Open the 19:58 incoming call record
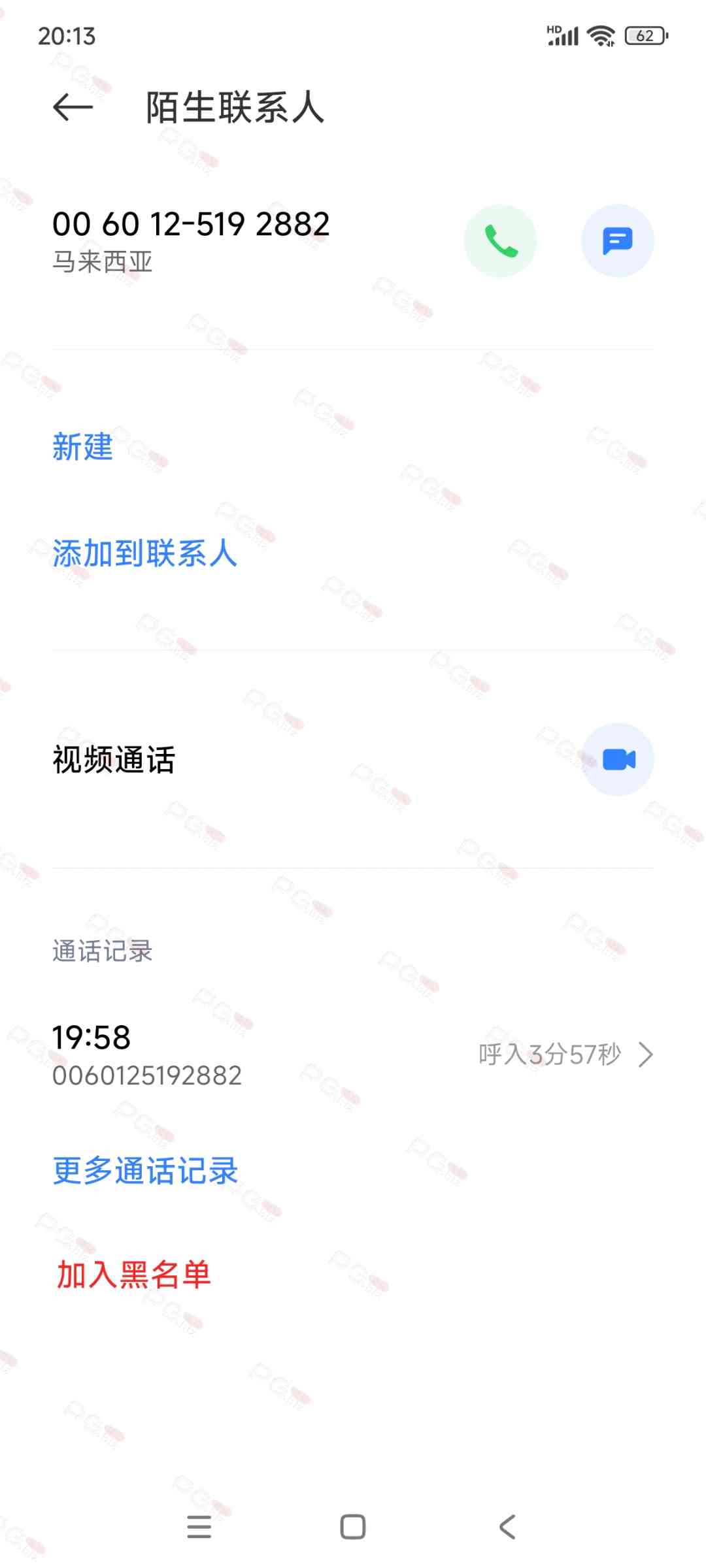This screenshot has height=1568, width=706. point(353,1054)
